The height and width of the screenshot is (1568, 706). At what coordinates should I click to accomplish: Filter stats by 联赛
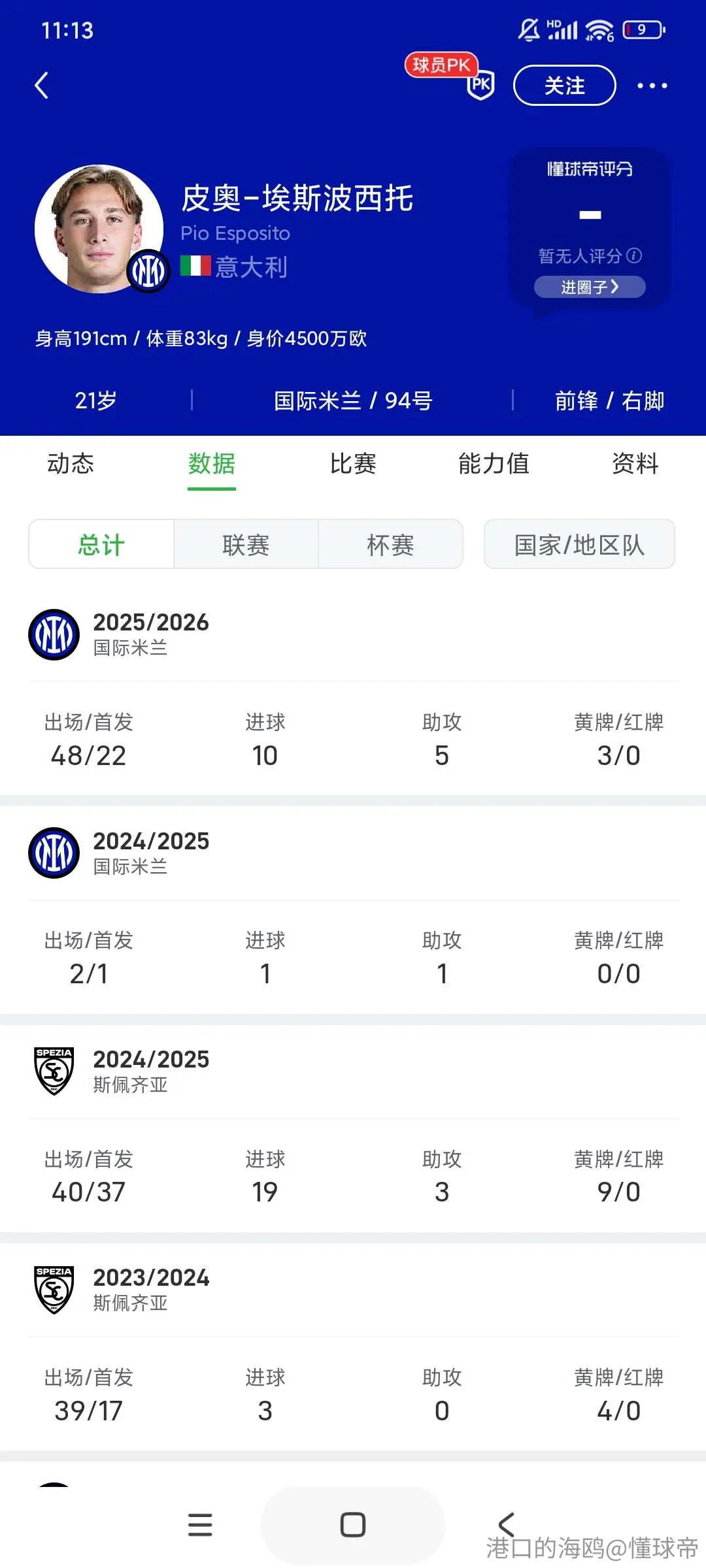point(246,544)
